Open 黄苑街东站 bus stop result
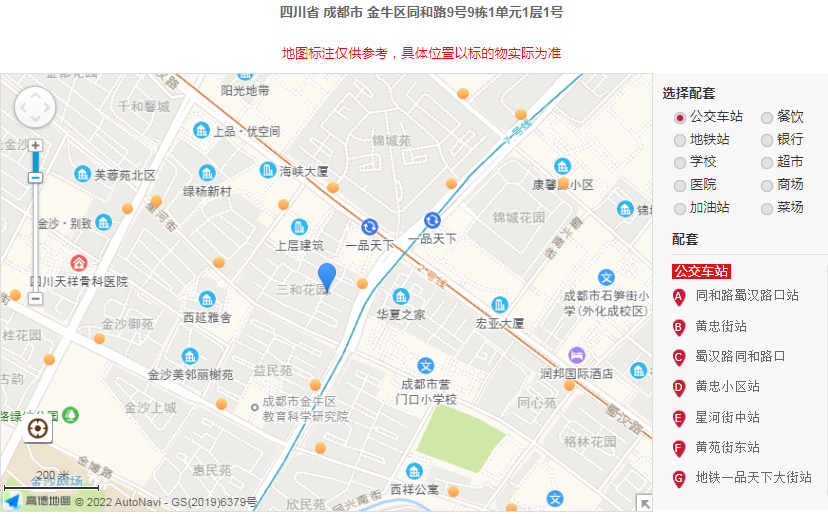828x514 pixels. coord(727,447)
